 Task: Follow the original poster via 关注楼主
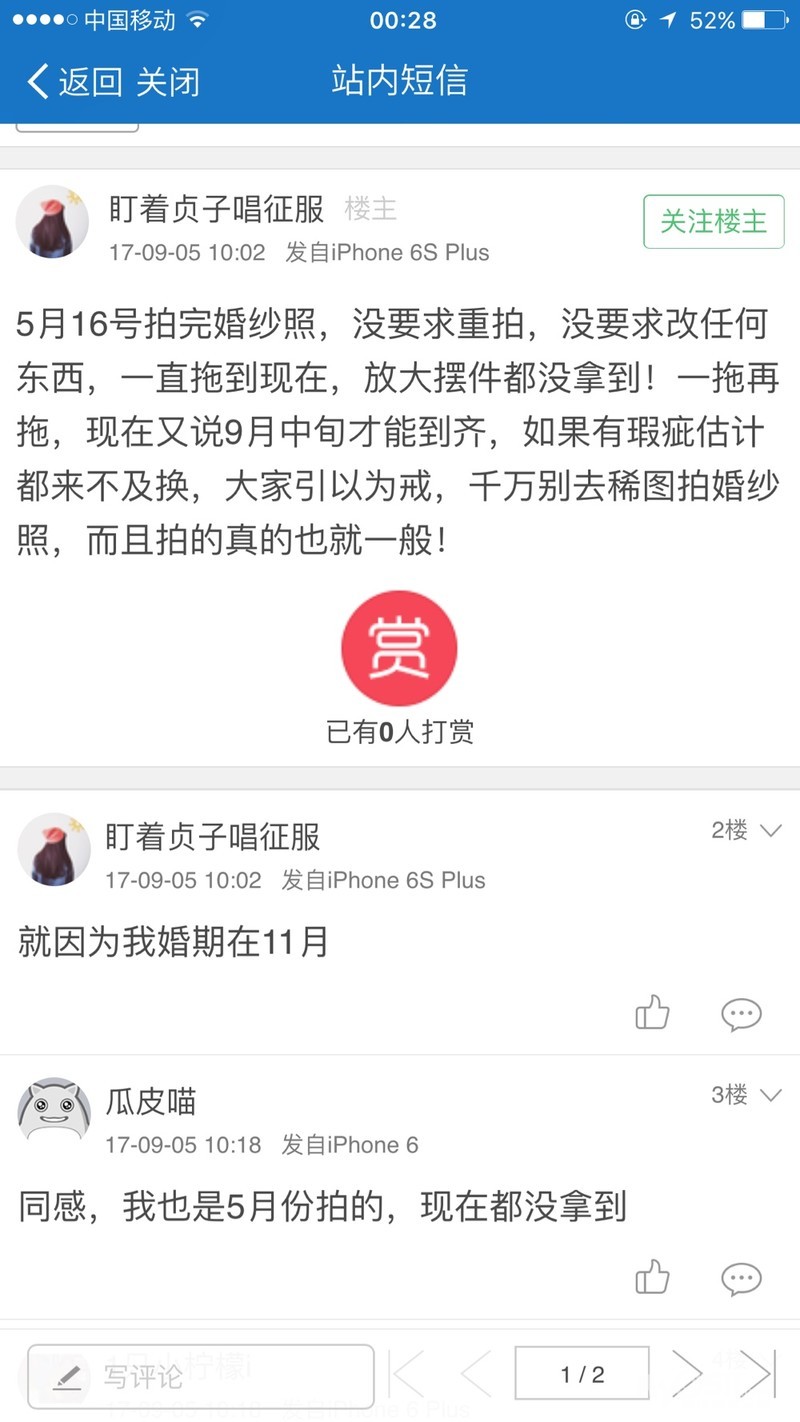tap(713, 222)
